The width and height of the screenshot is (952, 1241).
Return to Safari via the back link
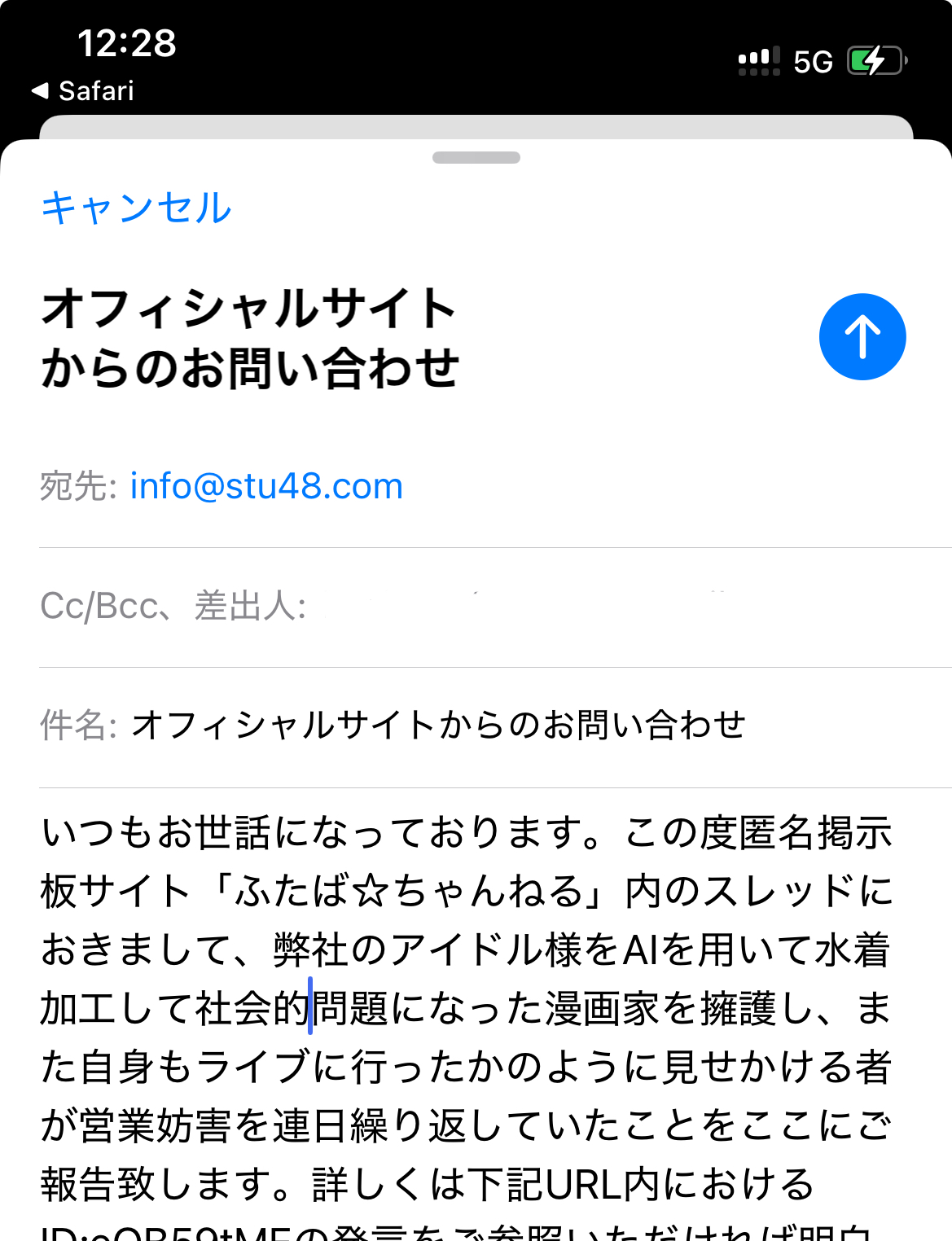point(83,90)
